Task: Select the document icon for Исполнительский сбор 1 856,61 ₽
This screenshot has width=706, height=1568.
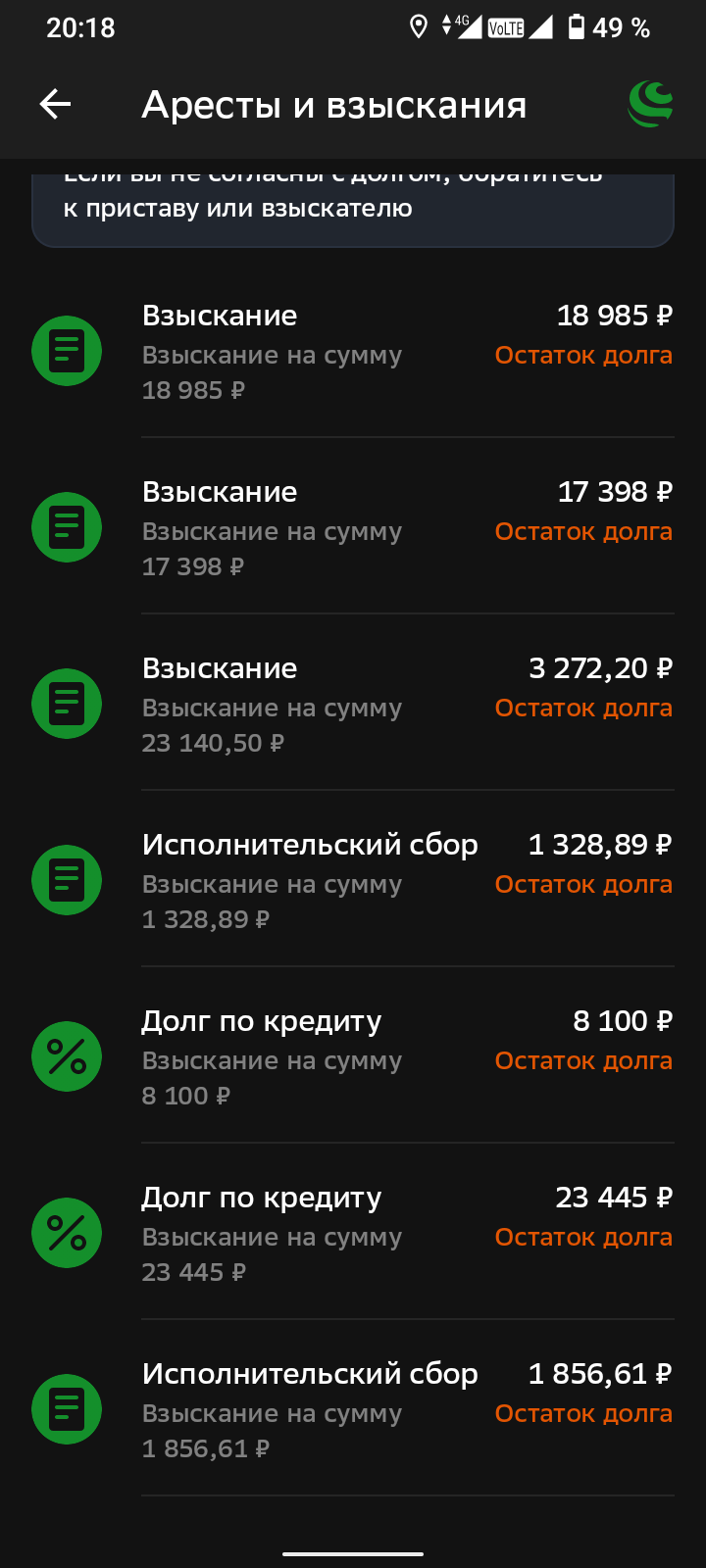Action: point(66,1408)
